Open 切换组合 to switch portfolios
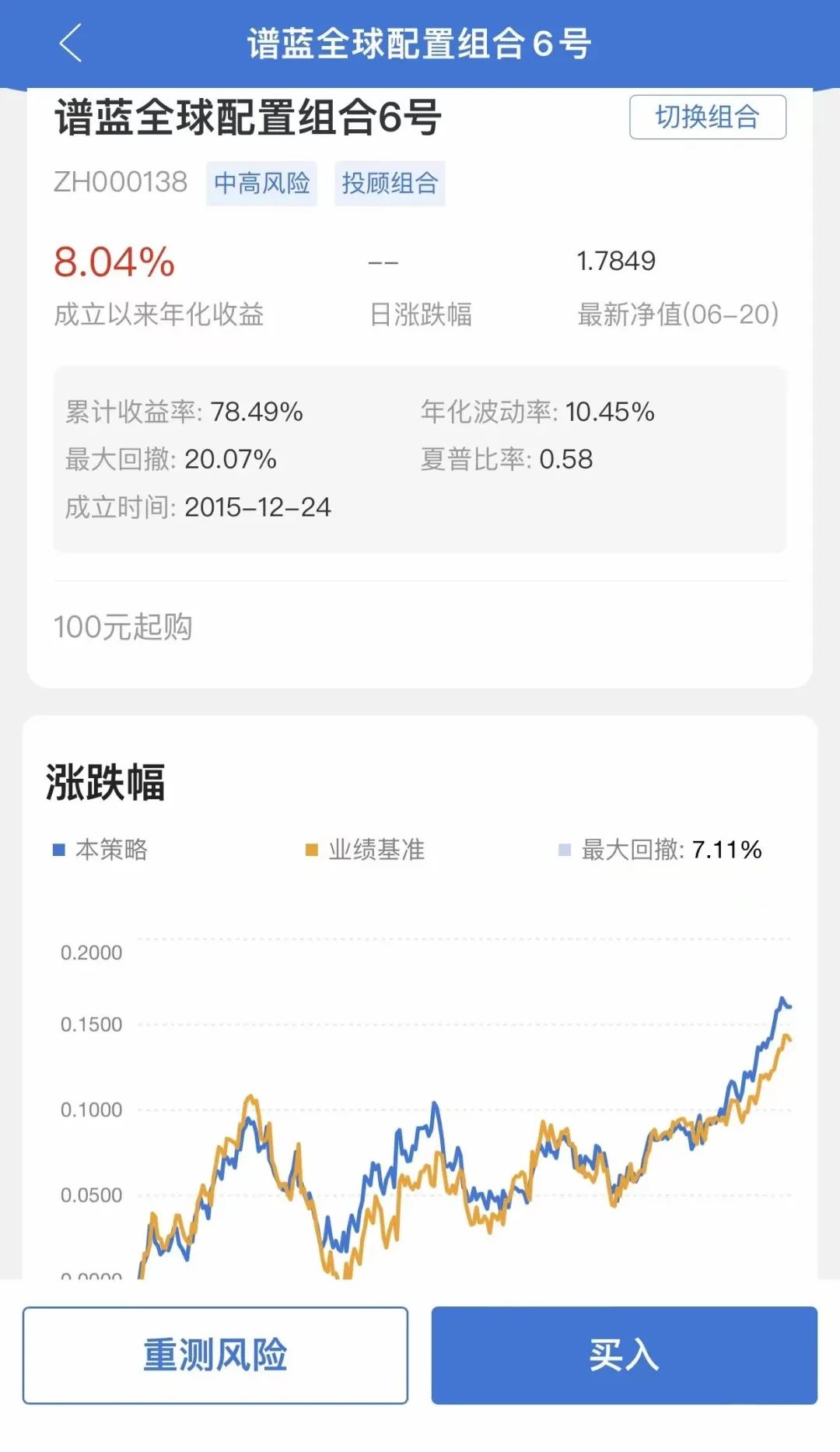This screenshot has height=1452, width=840. (x=706, y=117)
